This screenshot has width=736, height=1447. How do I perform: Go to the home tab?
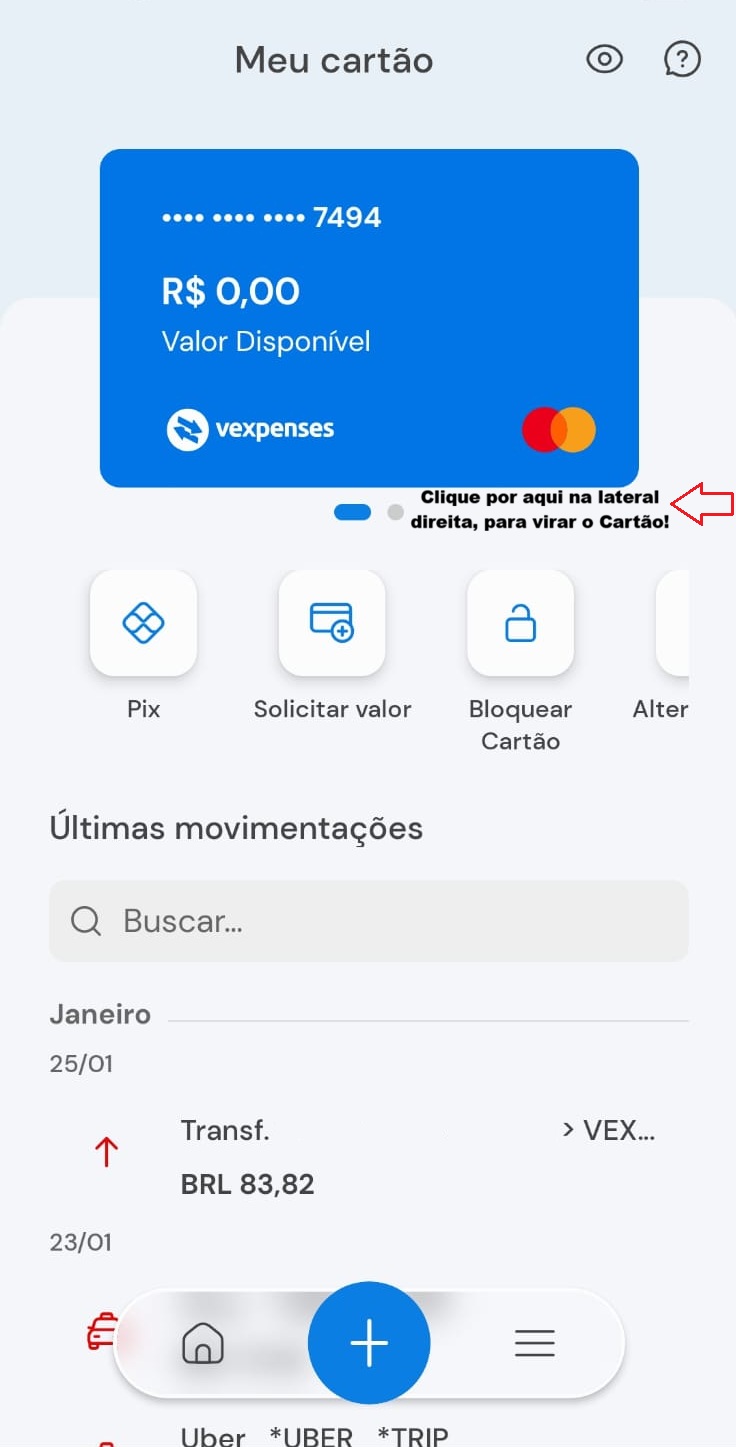click(x=203, y=1343)
